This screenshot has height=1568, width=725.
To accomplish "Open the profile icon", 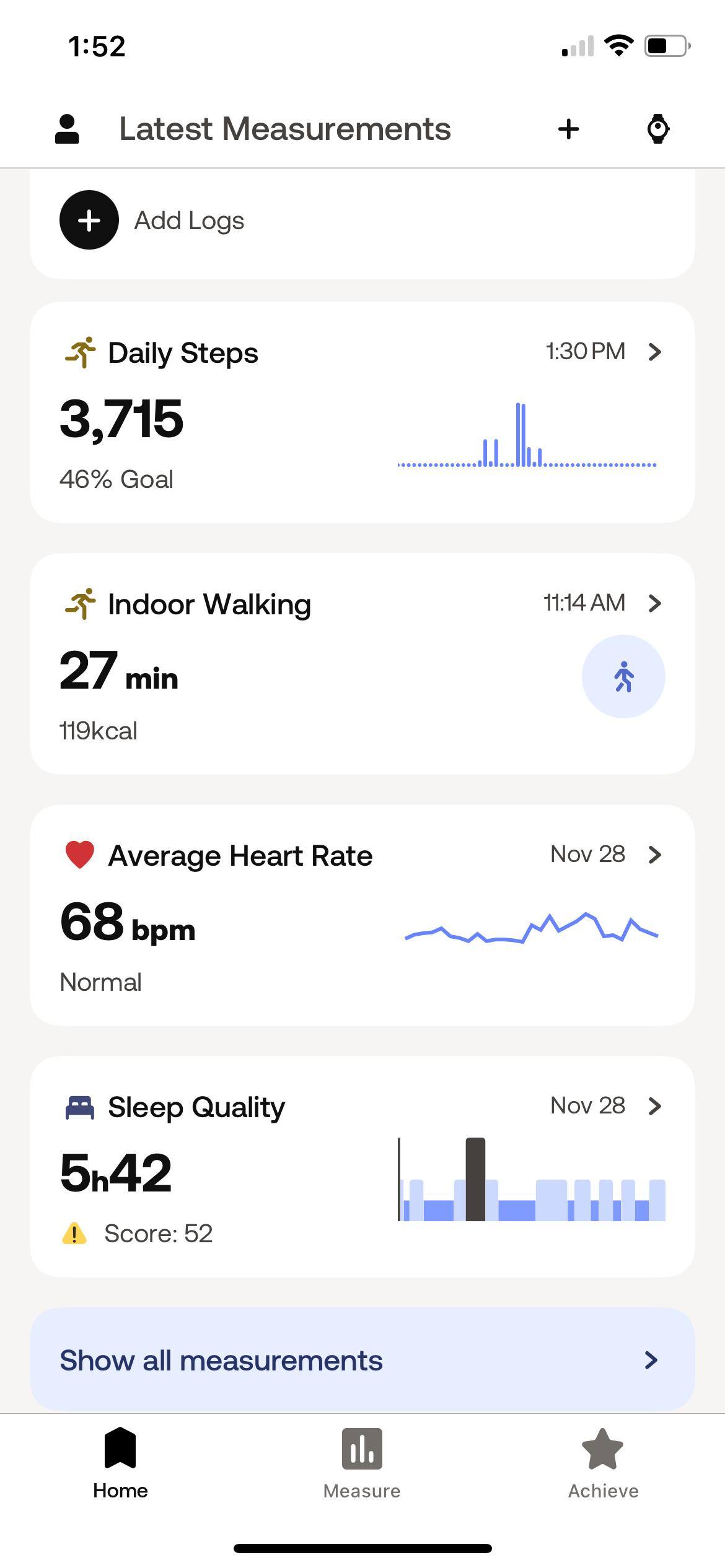I will point(67,129).
